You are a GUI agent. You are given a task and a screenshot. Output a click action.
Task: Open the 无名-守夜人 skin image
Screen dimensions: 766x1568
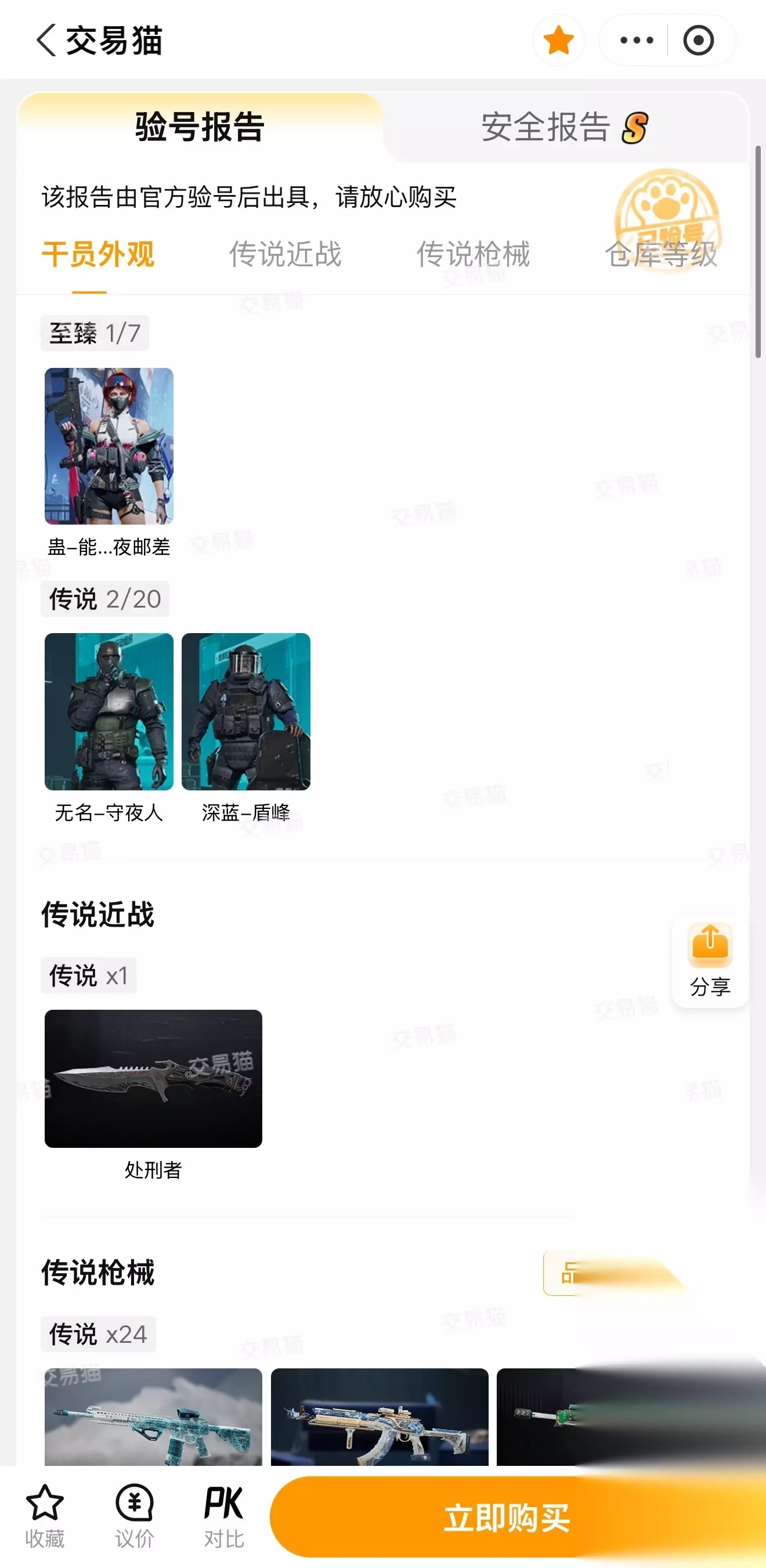click(x=109, y=711)
